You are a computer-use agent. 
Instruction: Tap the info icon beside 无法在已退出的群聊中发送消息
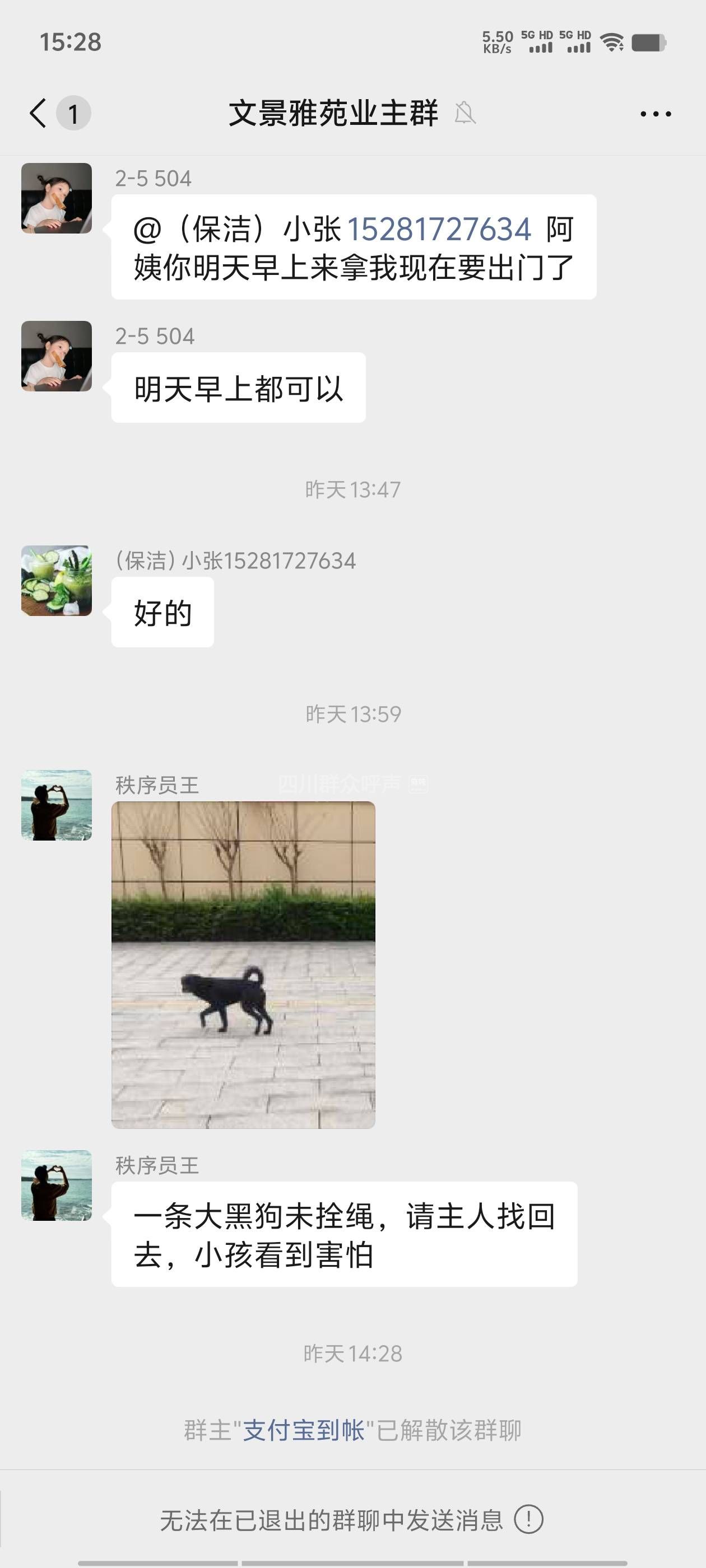pos(528,1519)
